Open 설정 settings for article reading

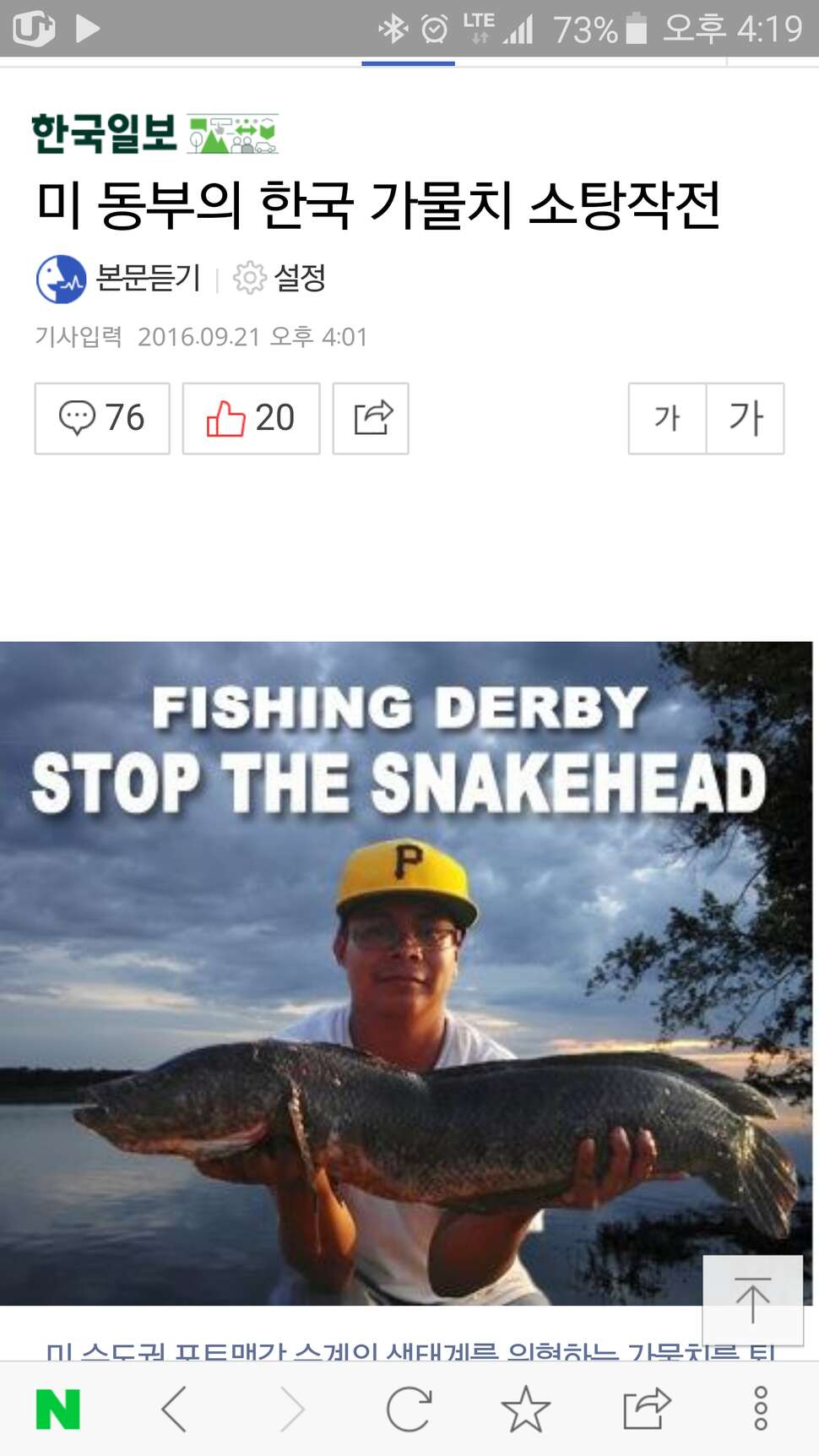[279, 278]
